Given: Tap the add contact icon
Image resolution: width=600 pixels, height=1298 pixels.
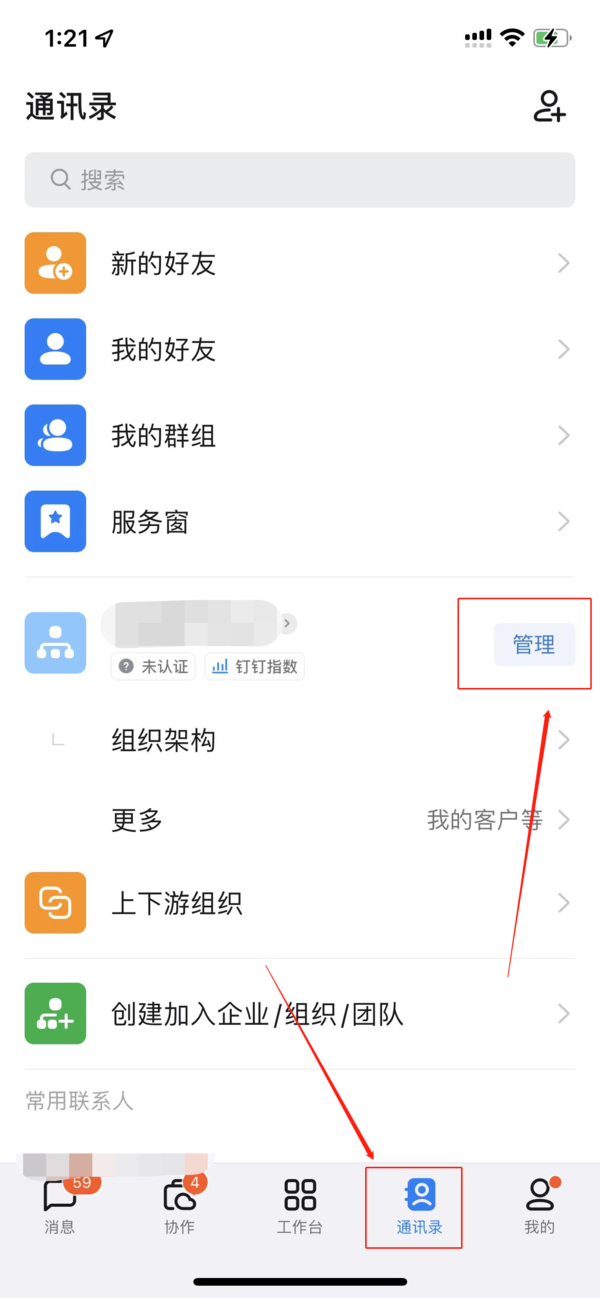Looking at the screenshot, I should point(549,106).
